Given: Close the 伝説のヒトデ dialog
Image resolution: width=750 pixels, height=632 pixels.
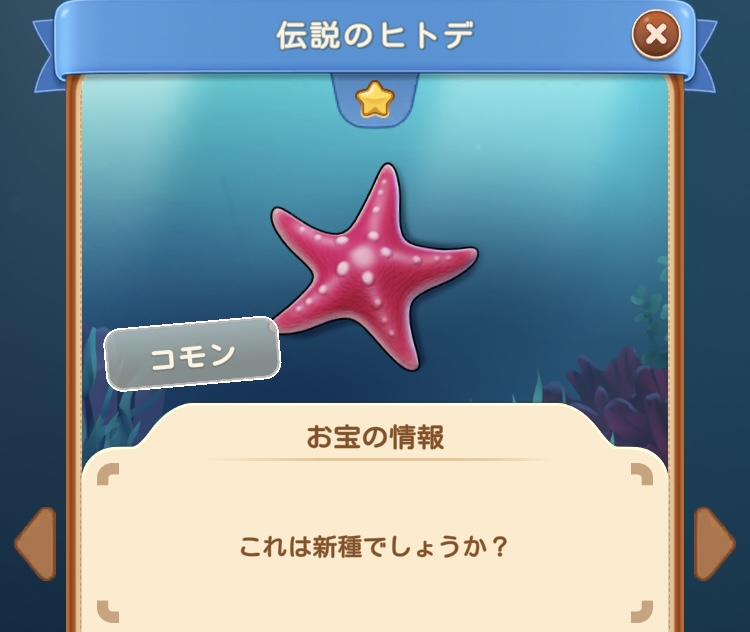Looking at the screenshot, I should (x=656, y=36).
